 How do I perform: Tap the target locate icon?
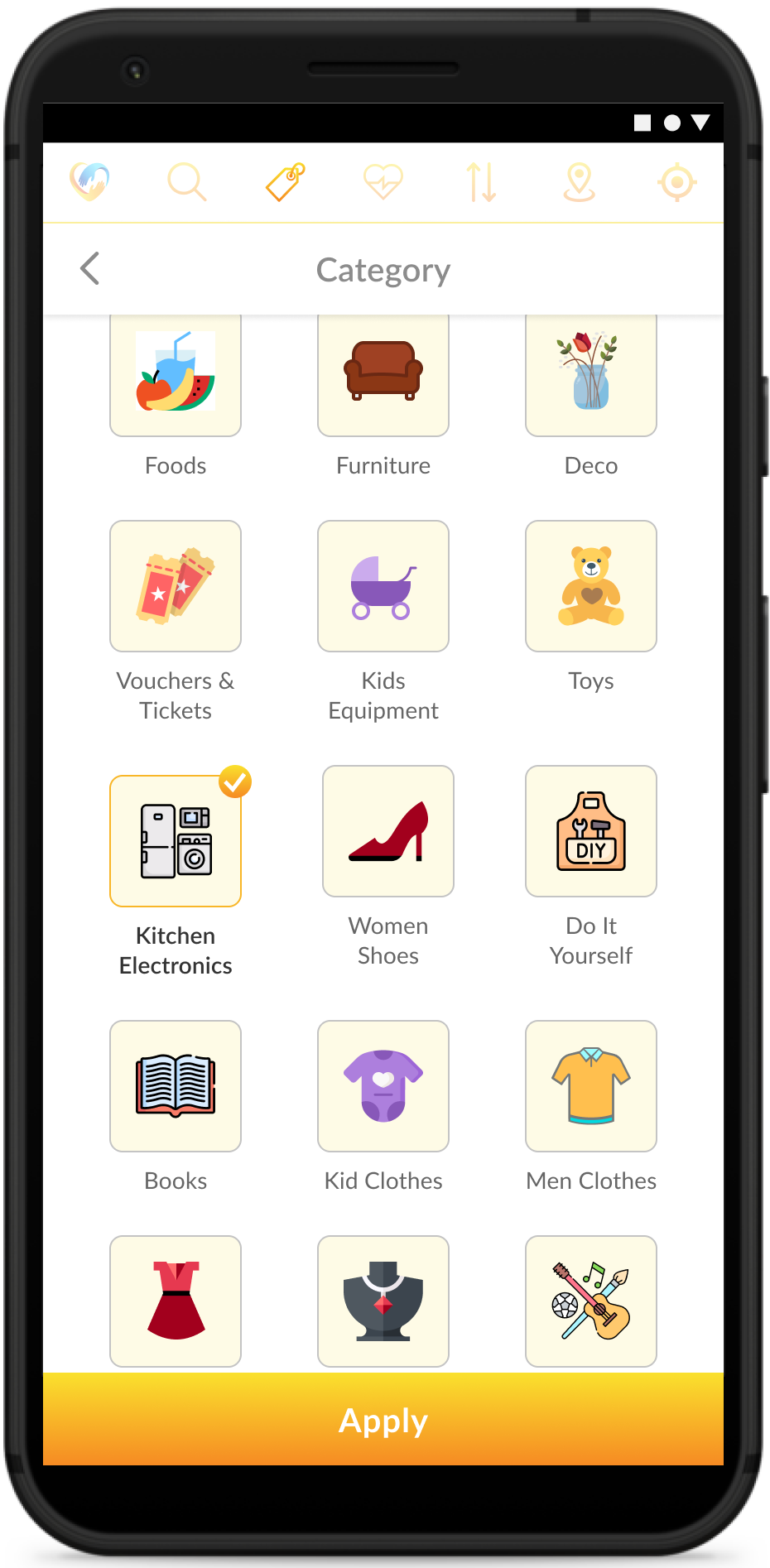point(676,181)
